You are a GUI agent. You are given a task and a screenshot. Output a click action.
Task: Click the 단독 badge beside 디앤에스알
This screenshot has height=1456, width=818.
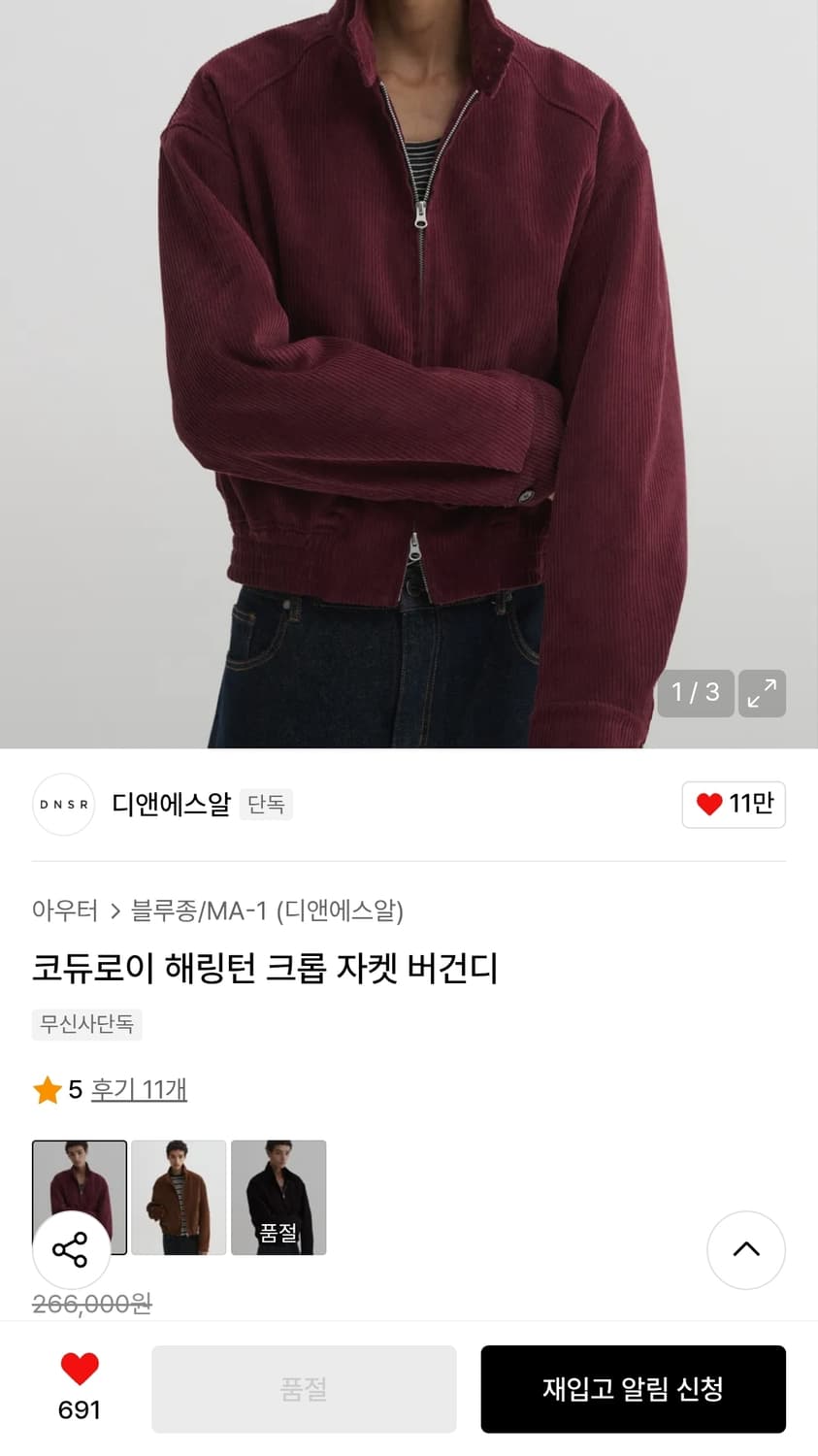(x=266, y=805)
